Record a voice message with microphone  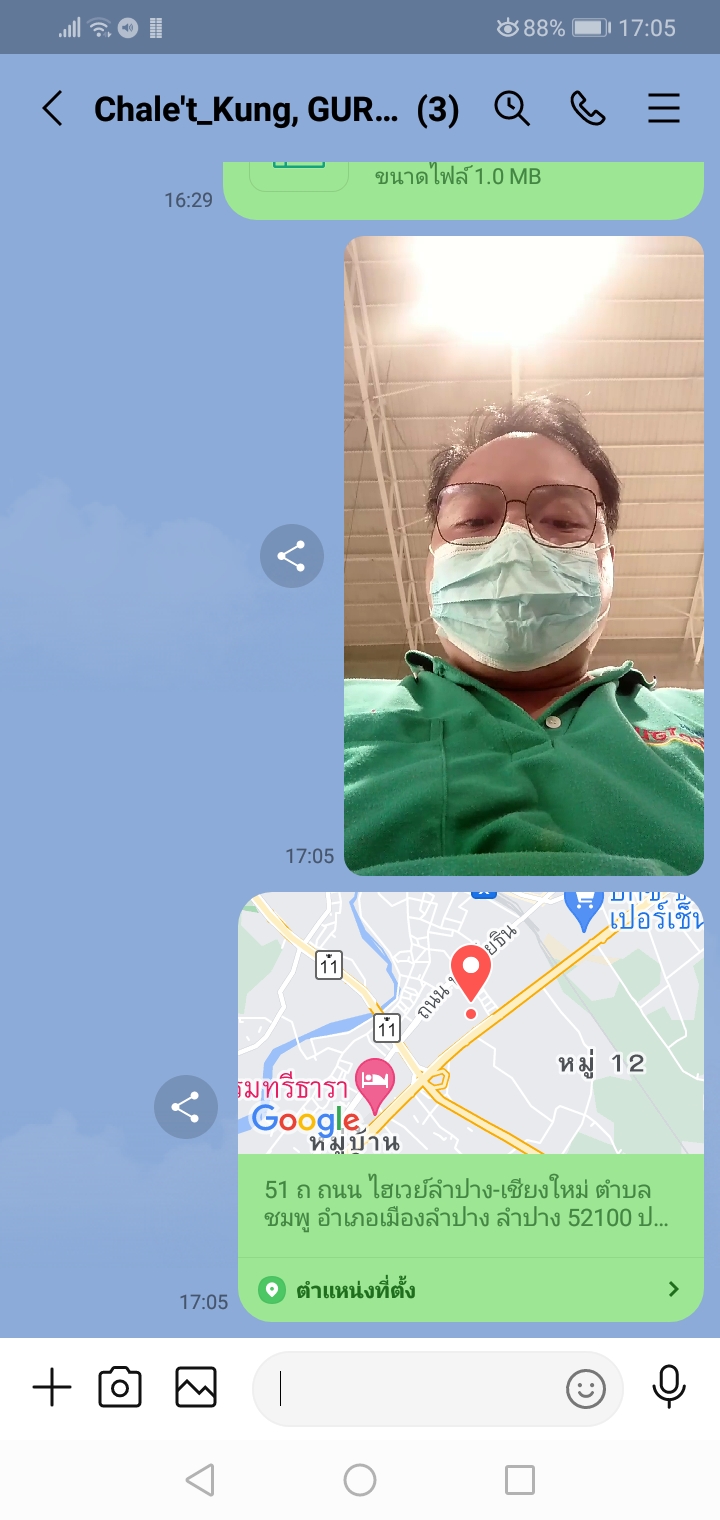668,1388
